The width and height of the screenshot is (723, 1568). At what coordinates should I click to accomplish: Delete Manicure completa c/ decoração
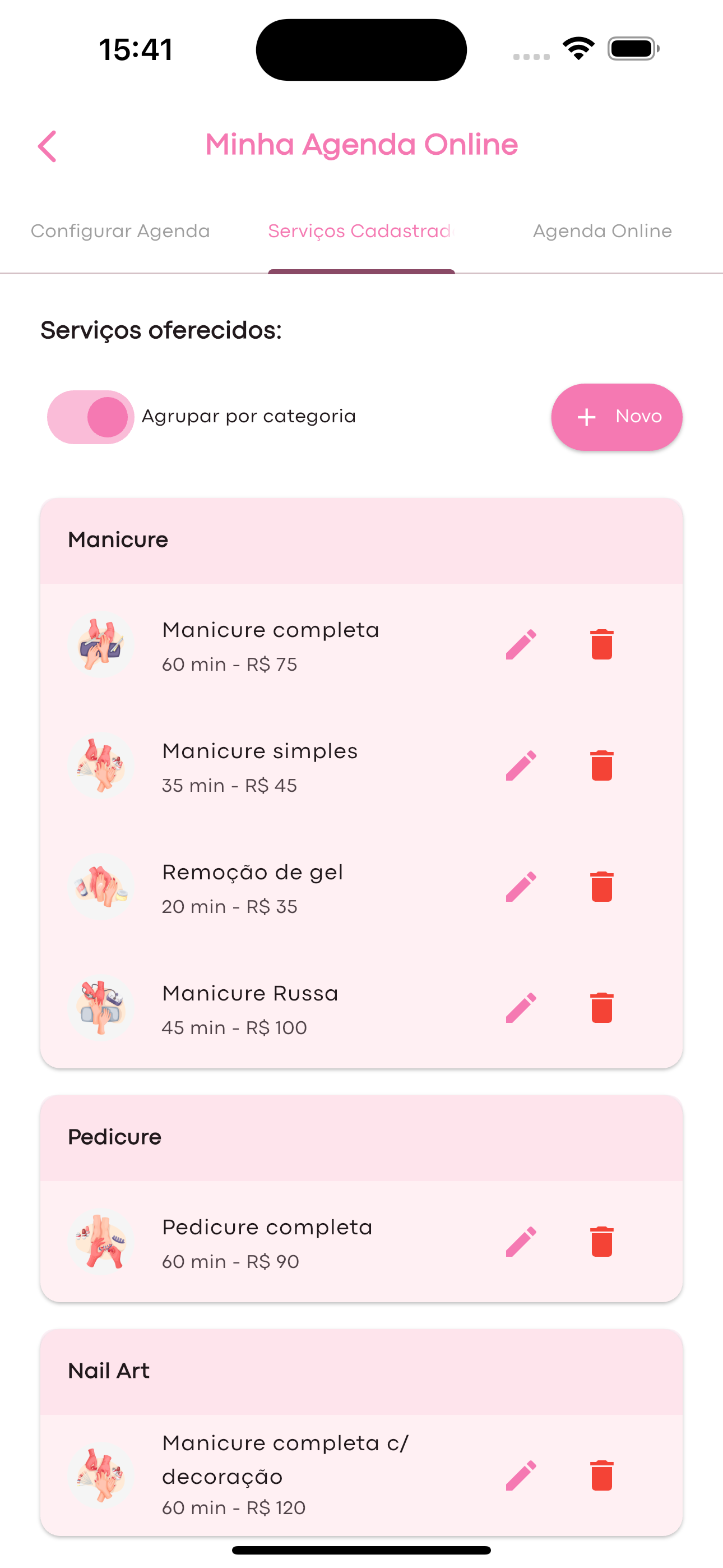(x=602, y=1475)
